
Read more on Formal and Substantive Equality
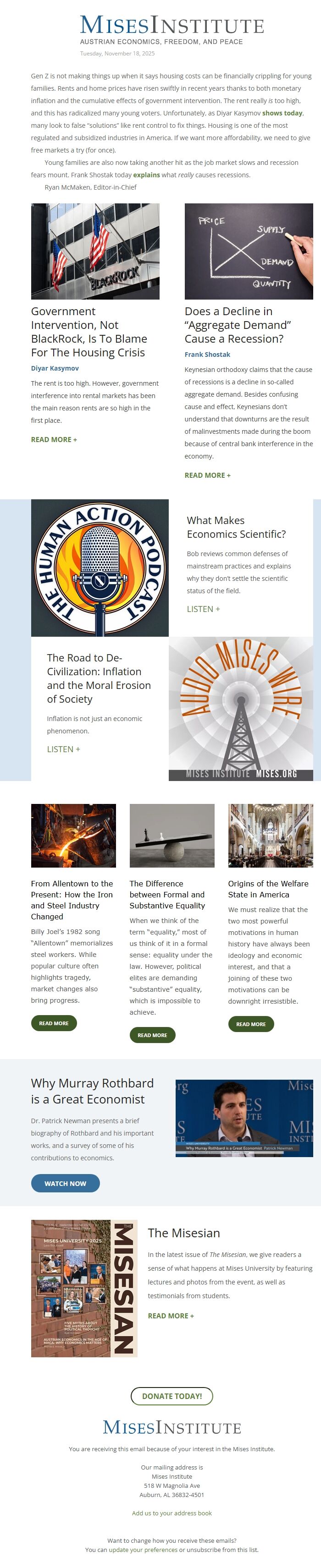152,1035
